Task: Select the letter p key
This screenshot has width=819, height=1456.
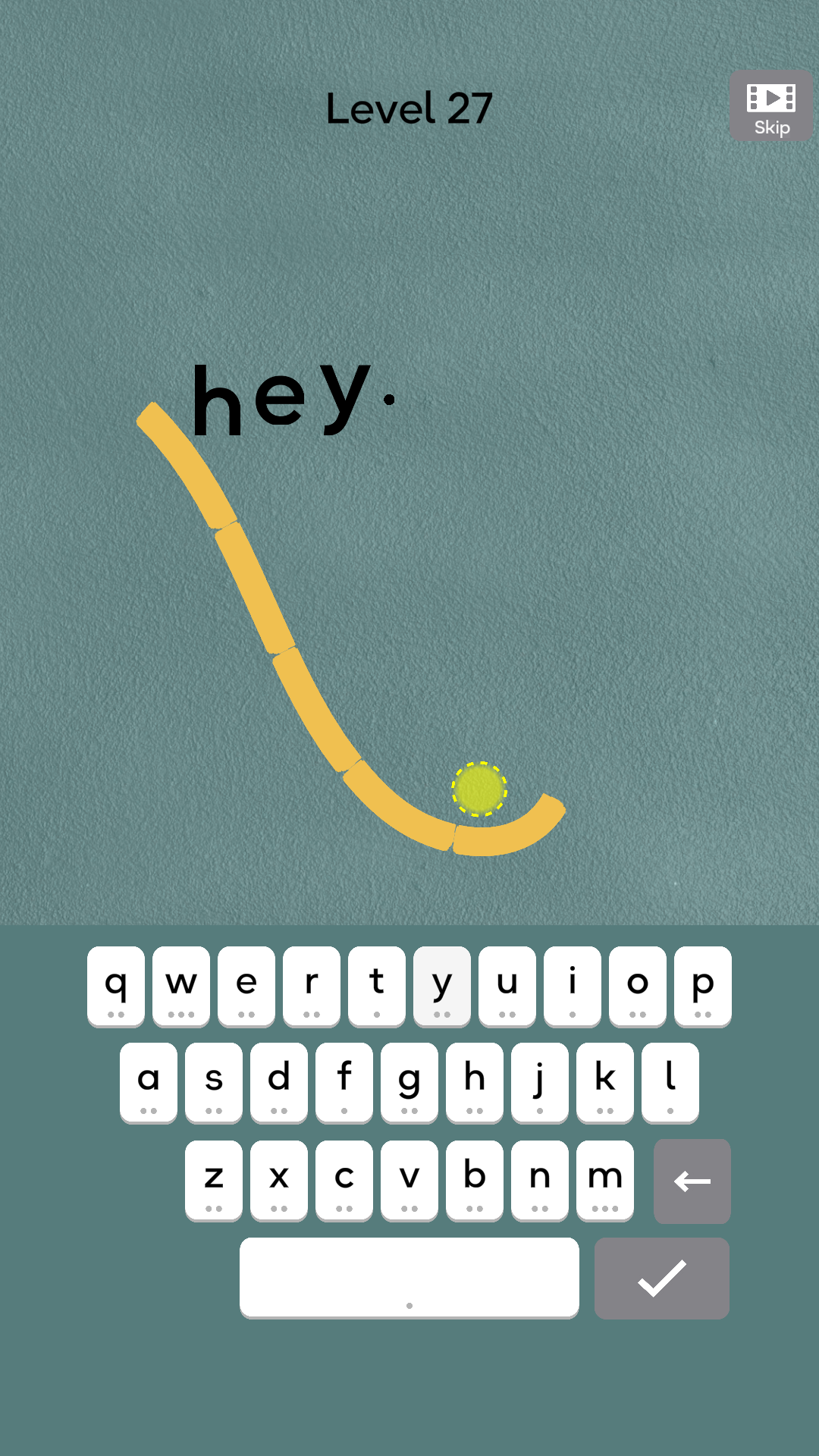Action: (x=703, y=987)
